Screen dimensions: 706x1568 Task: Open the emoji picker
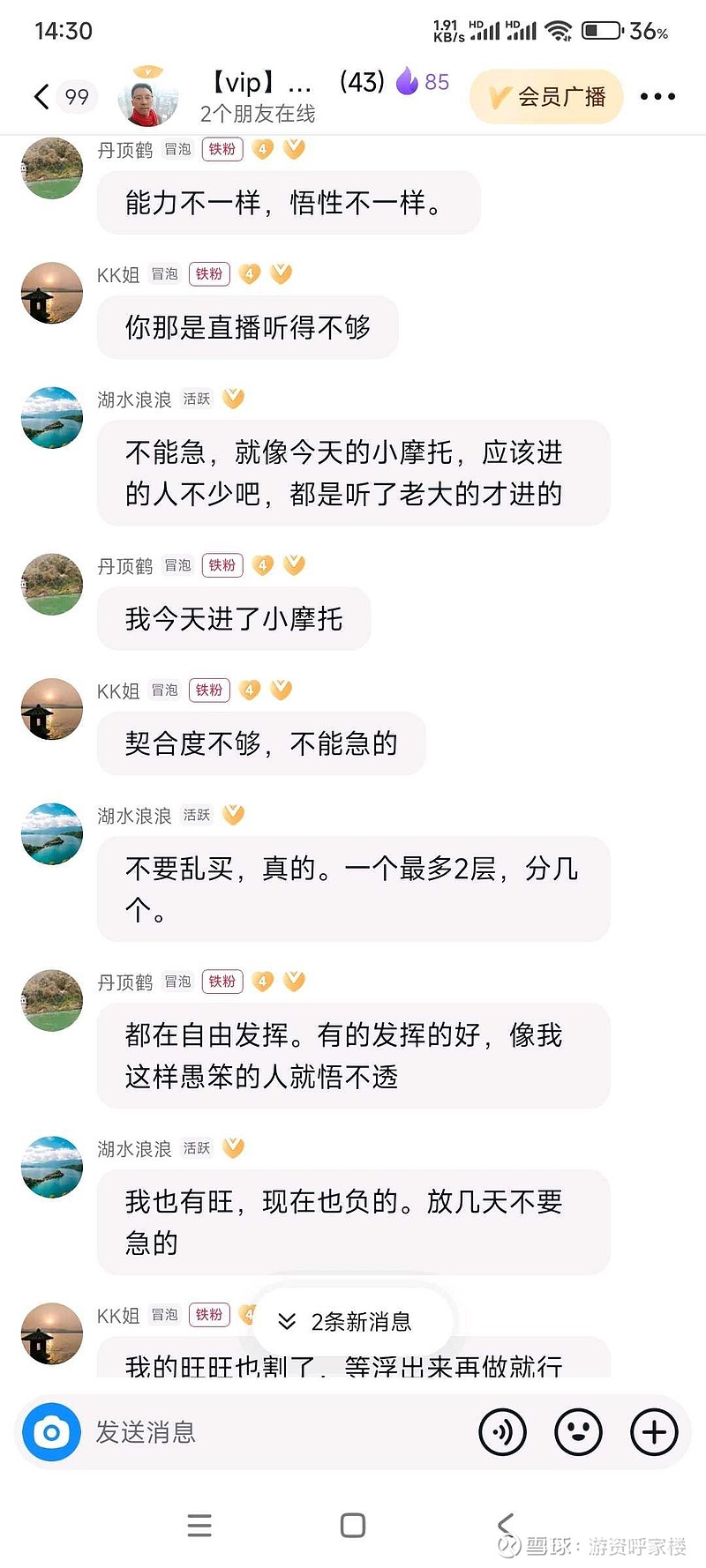coord(578,1432)
